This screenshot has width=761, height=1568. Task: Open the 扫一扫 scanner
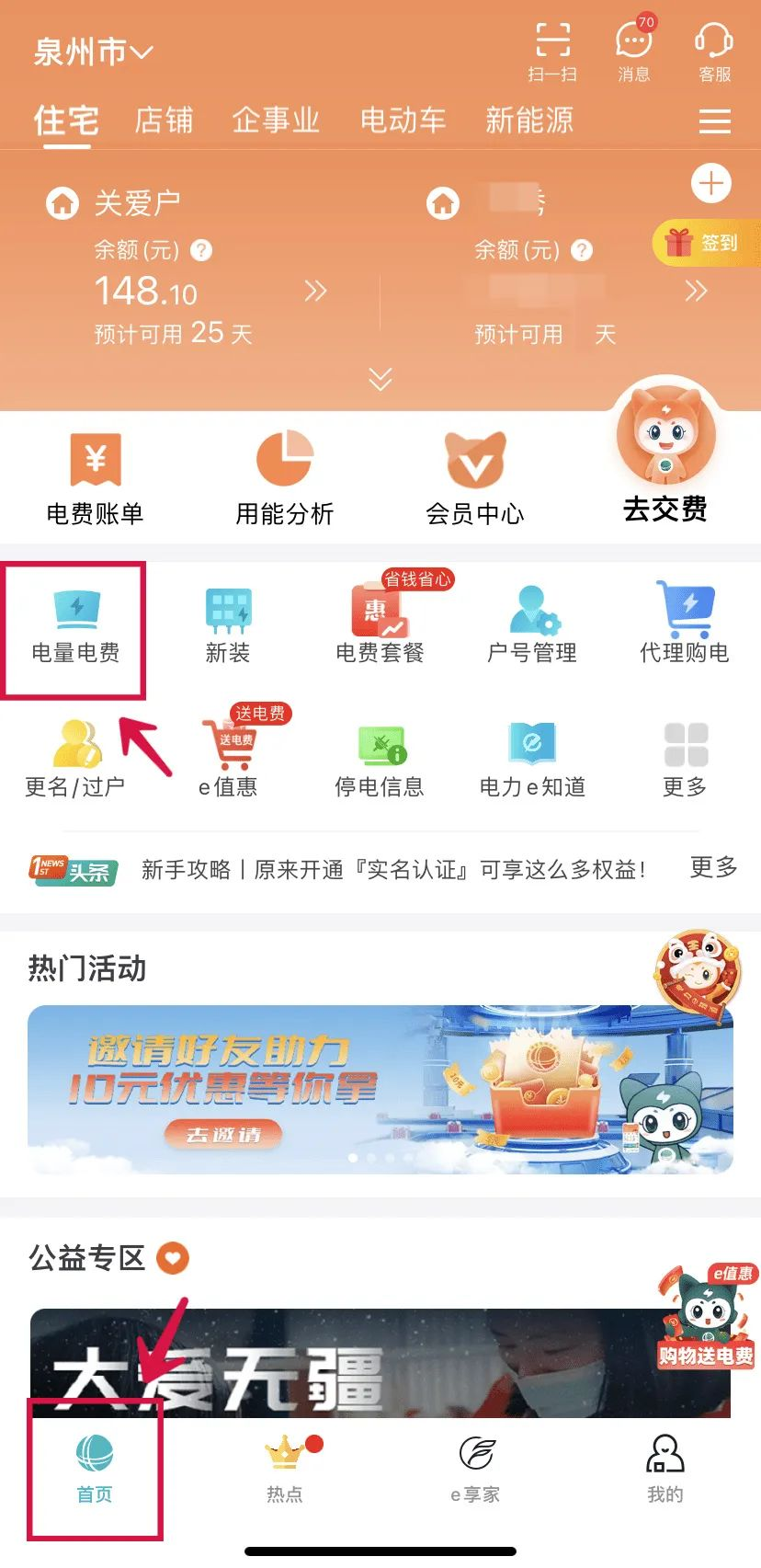552,52
